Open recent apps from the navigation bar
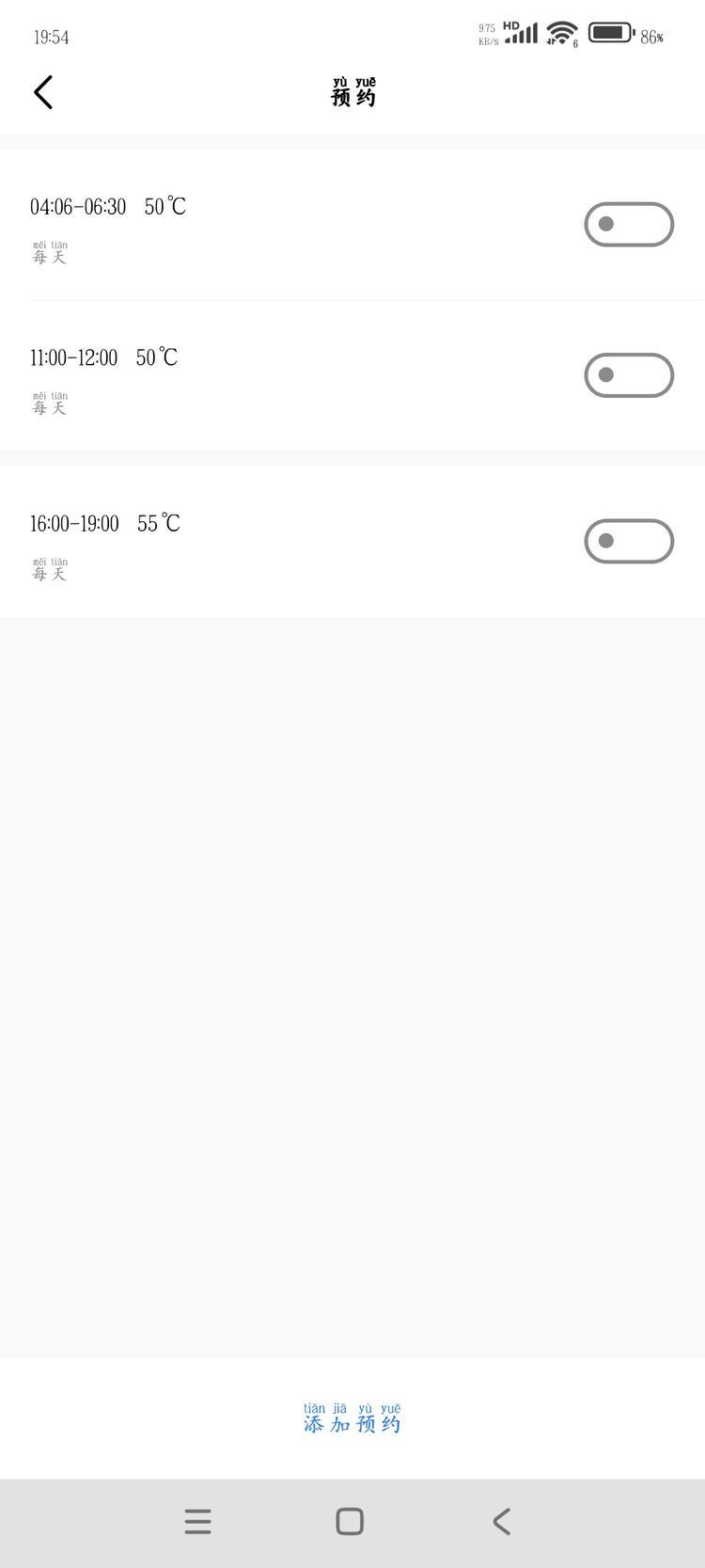 point(198,1521)
